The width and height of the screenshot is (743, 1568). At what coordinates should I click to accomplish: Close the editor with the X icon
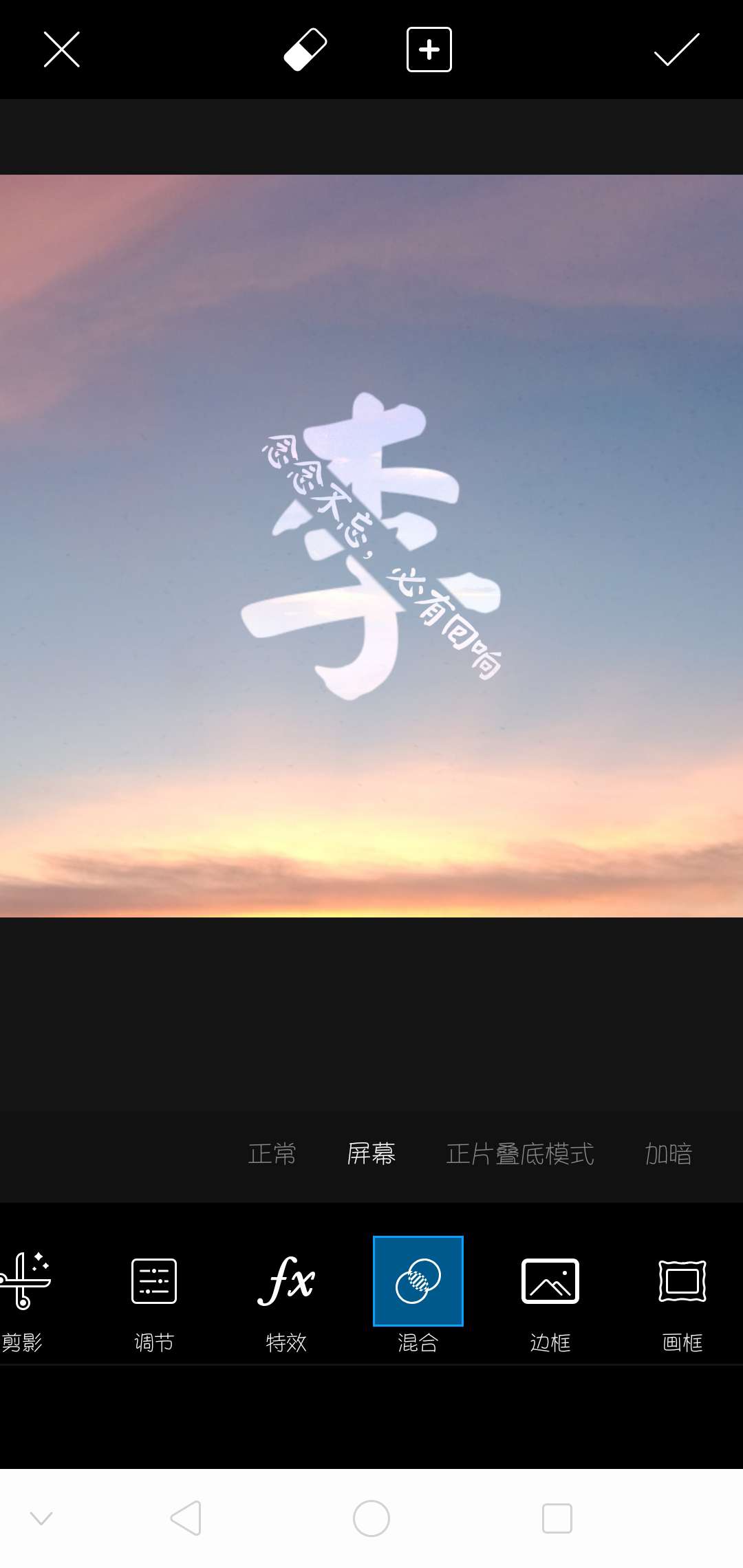tap(62, 50)
